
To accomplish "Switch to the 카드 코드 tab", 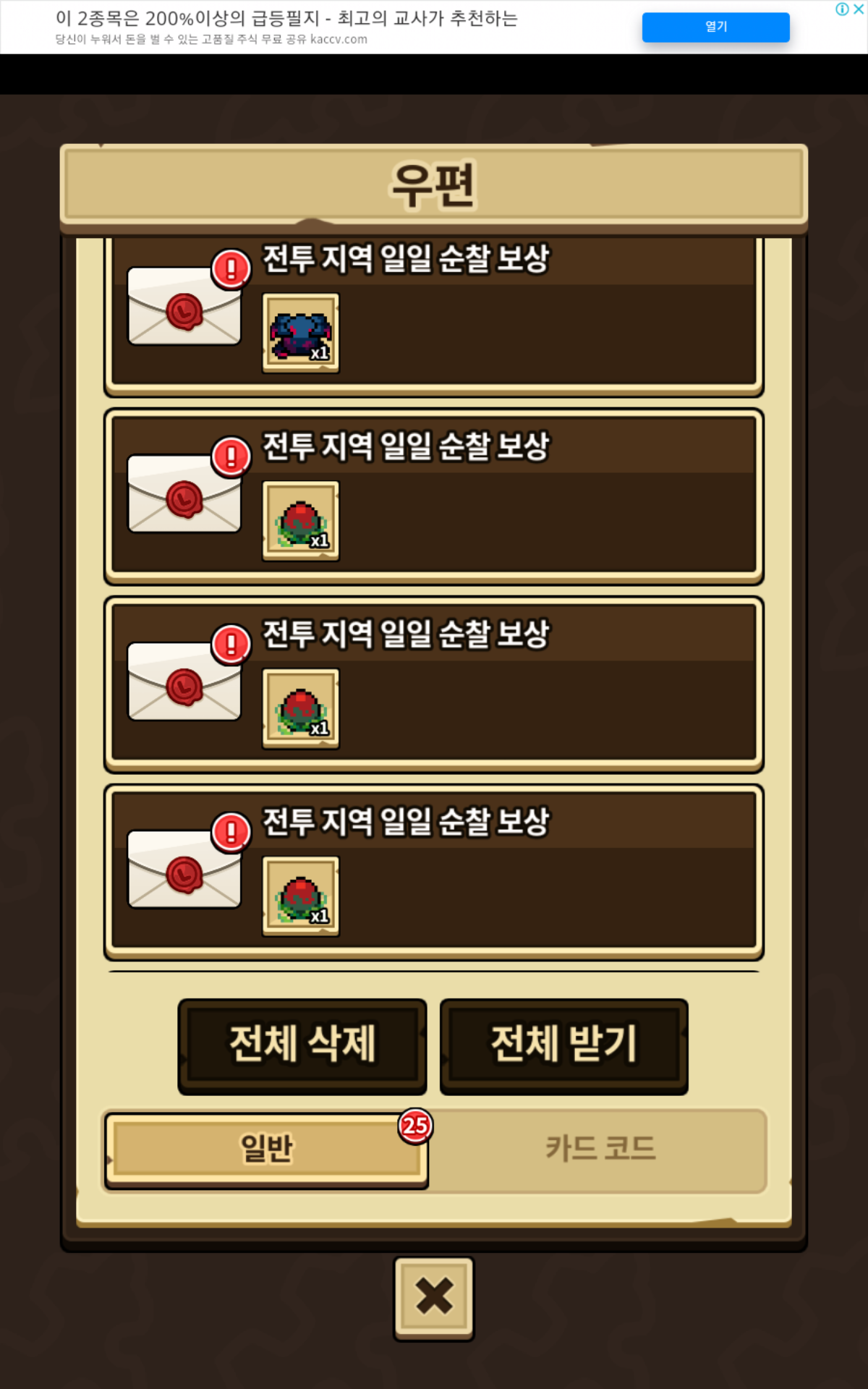I will (x=600, y=1150).
